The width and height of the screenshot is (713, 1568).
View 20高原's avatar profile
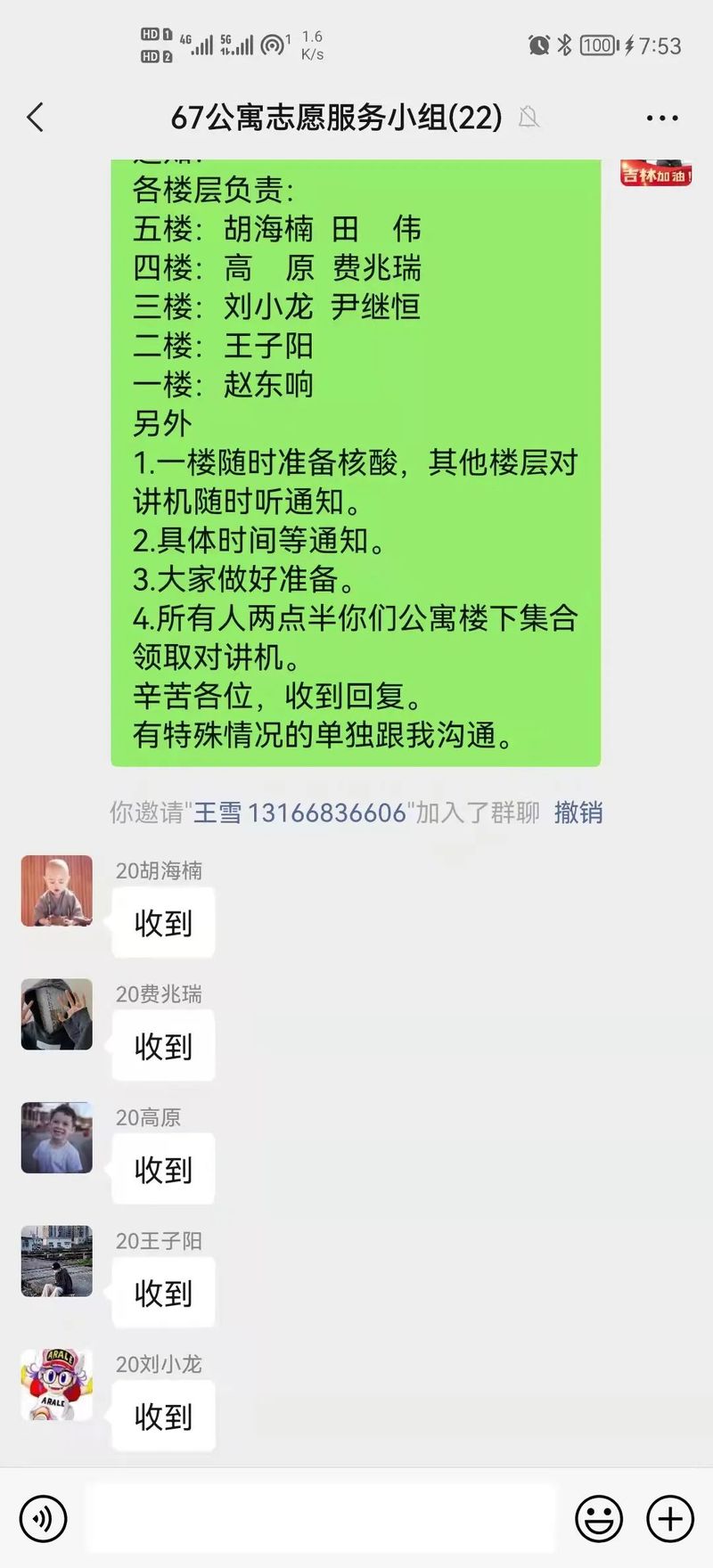click(57, 1138)
